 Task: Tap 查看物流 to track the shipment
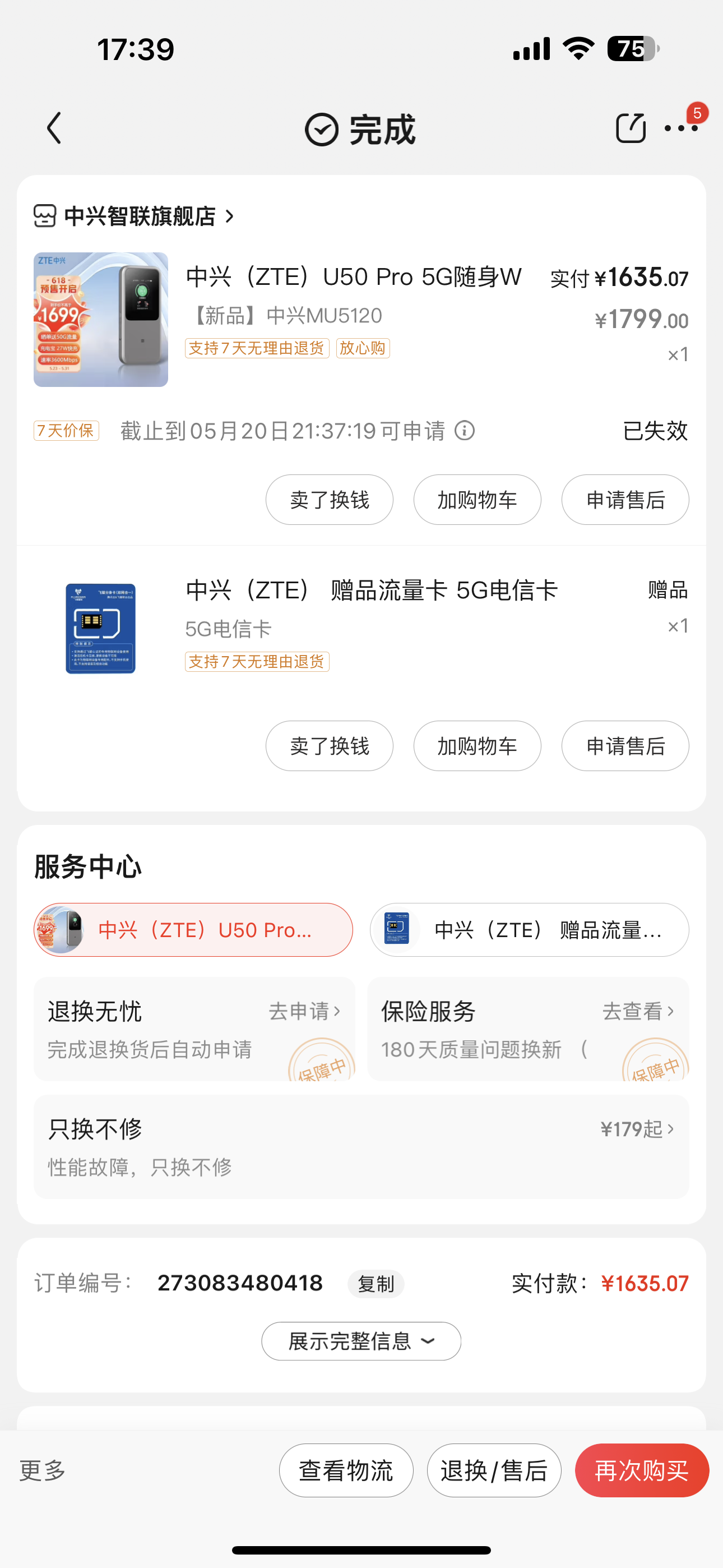coord(346,1470)
